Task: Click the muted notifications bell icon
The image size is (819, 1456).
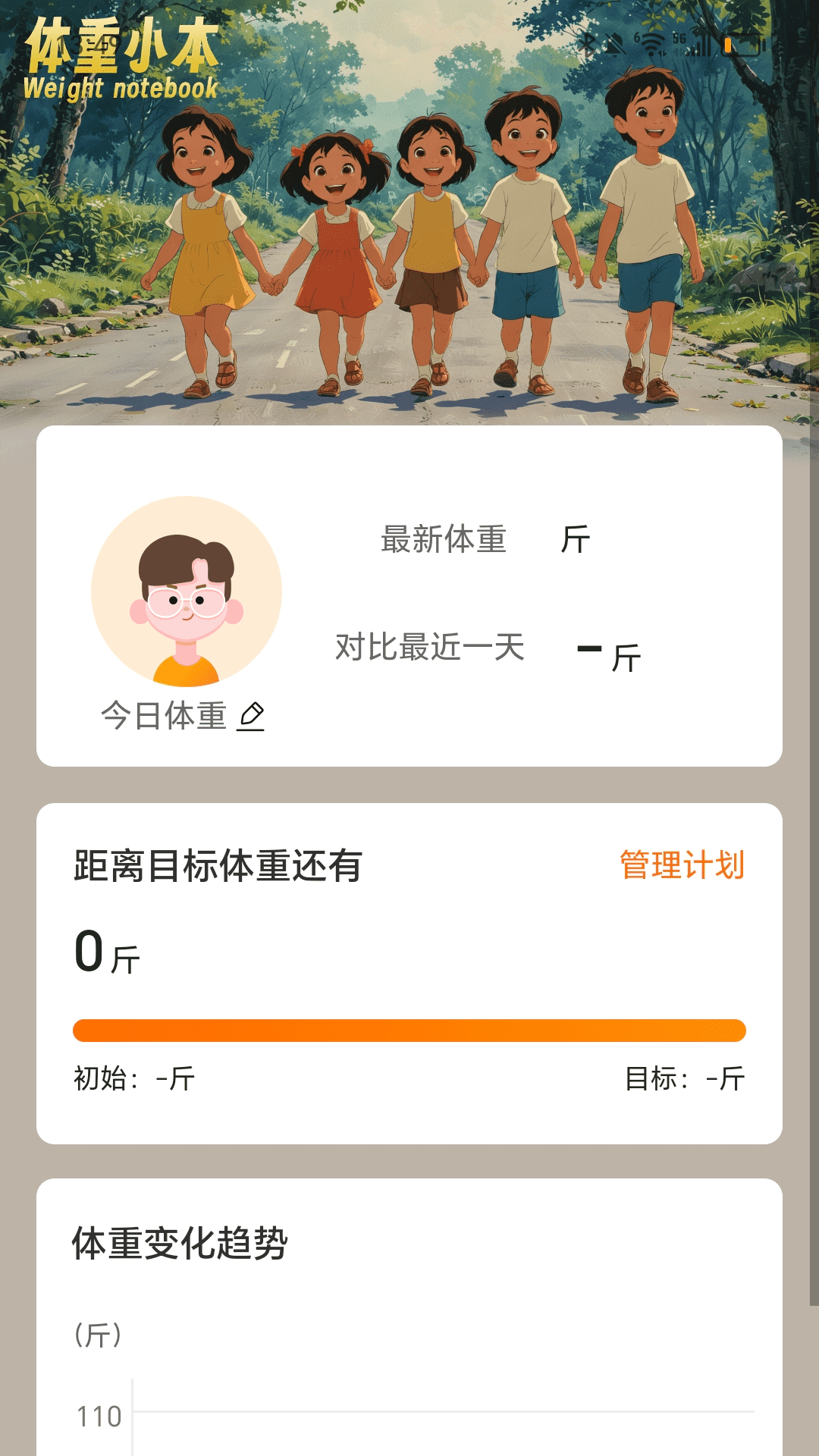Action: point(615,44)
